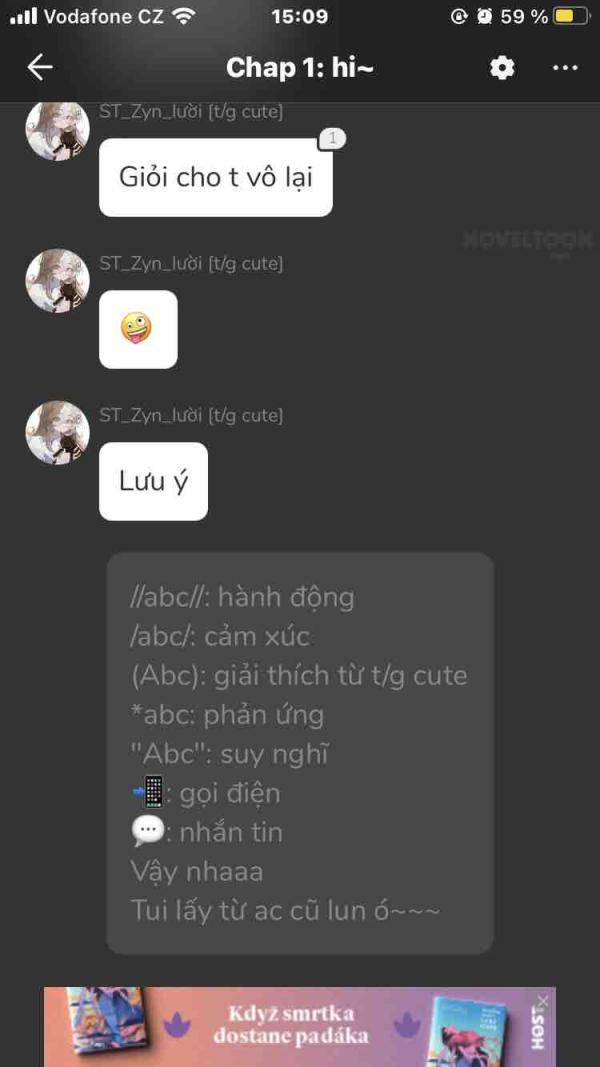View comment count on "Giỏi cho t vô lại"
Image resolution: width=600 pixels, height=1067 pixels.
tap(332, 139)
